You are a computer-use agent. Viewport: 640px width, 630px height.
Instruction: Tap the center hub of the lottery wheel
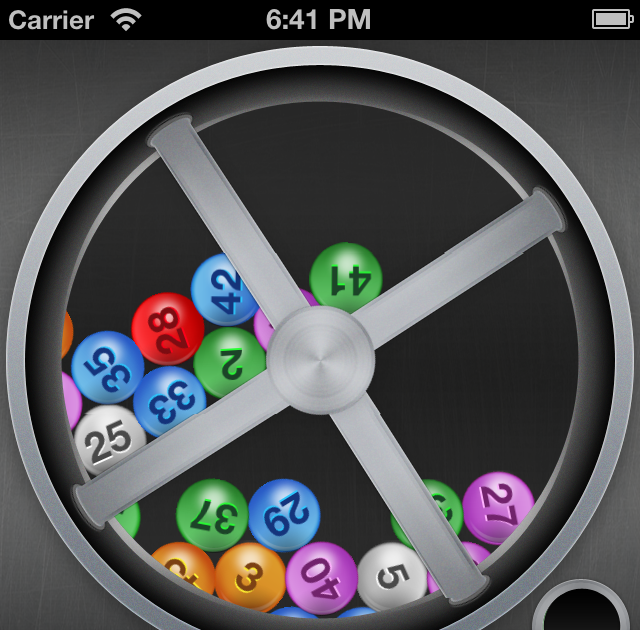click(320, 360)
